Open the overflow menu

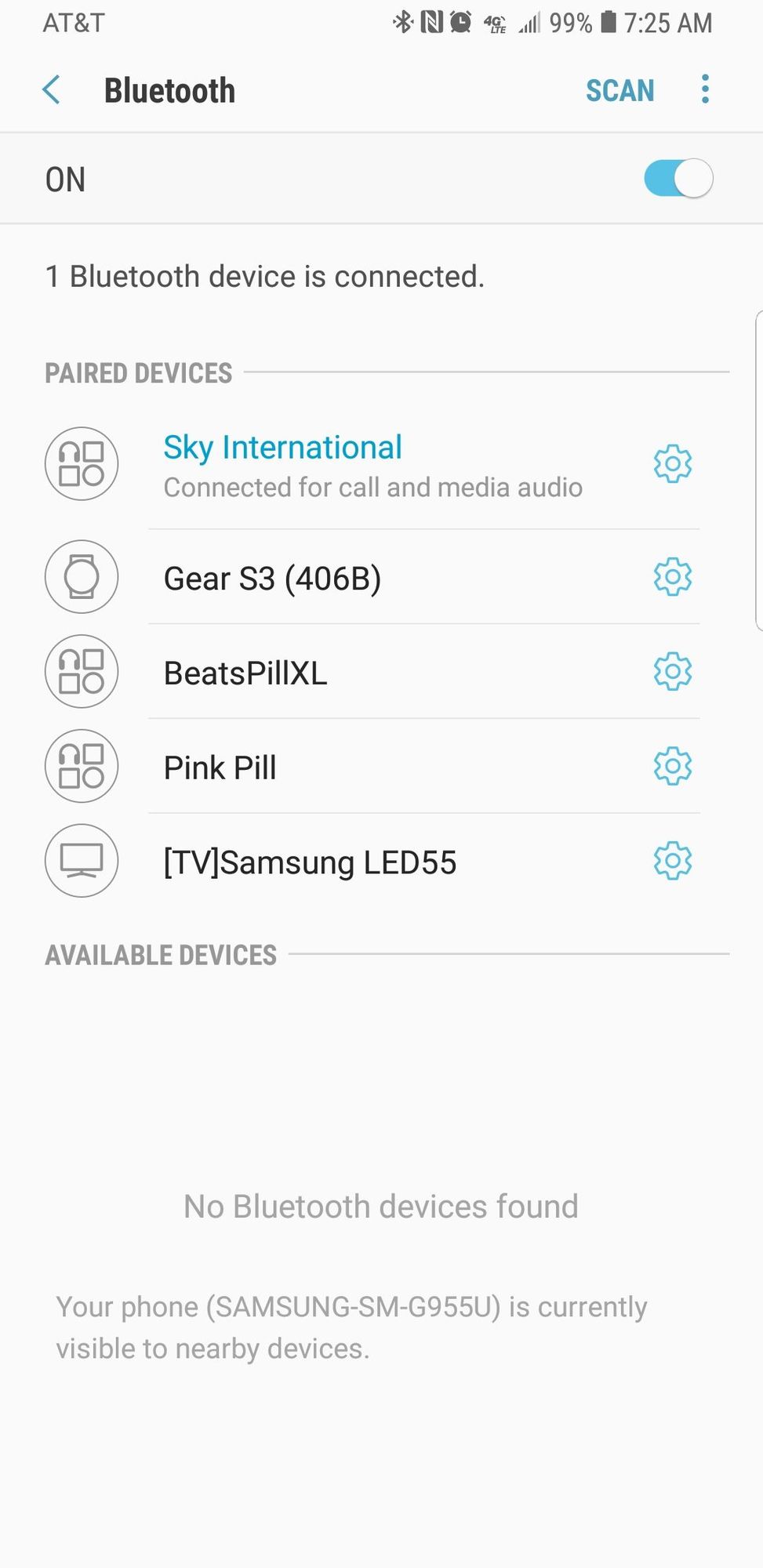click(705, 89)
